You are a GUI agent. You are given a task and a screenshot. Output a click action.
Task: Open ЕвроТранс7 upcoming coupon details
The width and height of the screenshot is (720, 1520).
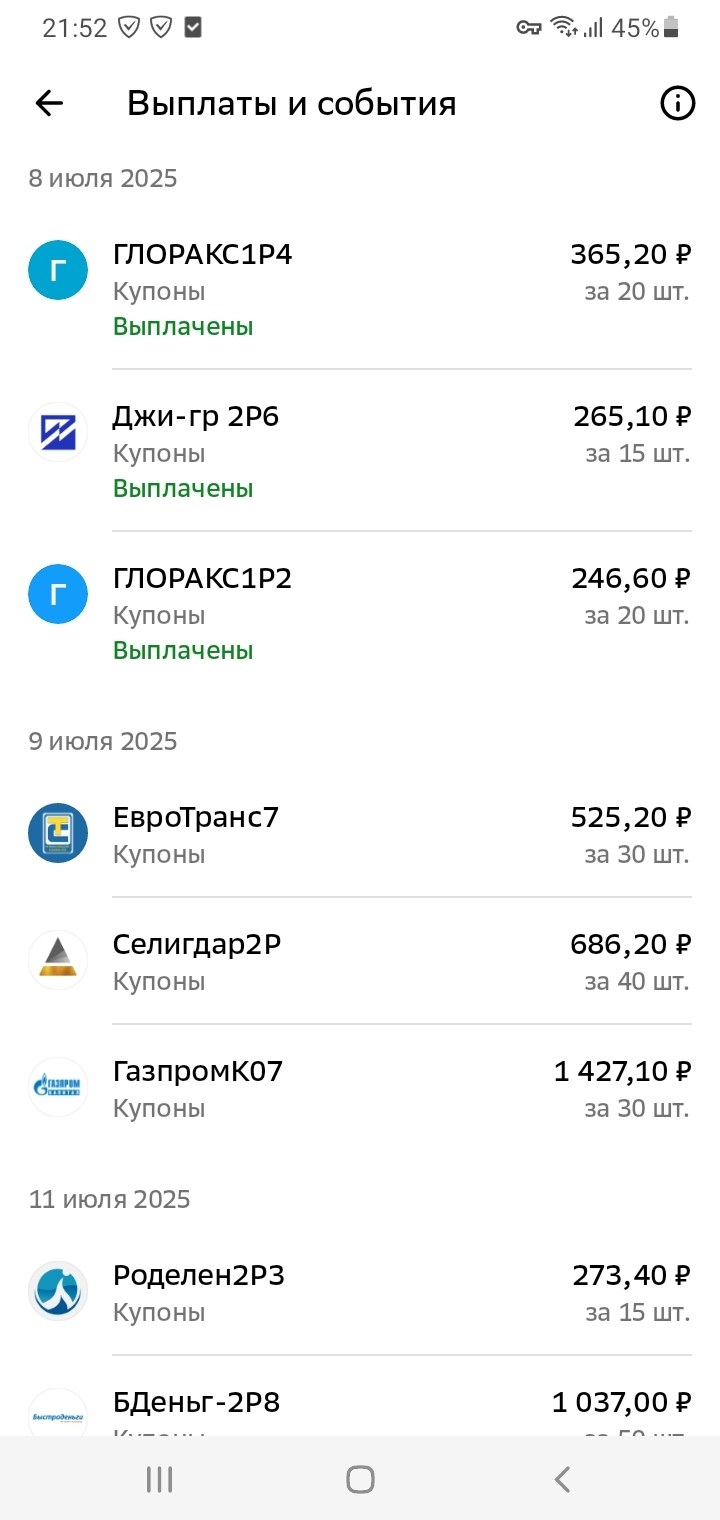pyautogui.click(x=360, y=835)
